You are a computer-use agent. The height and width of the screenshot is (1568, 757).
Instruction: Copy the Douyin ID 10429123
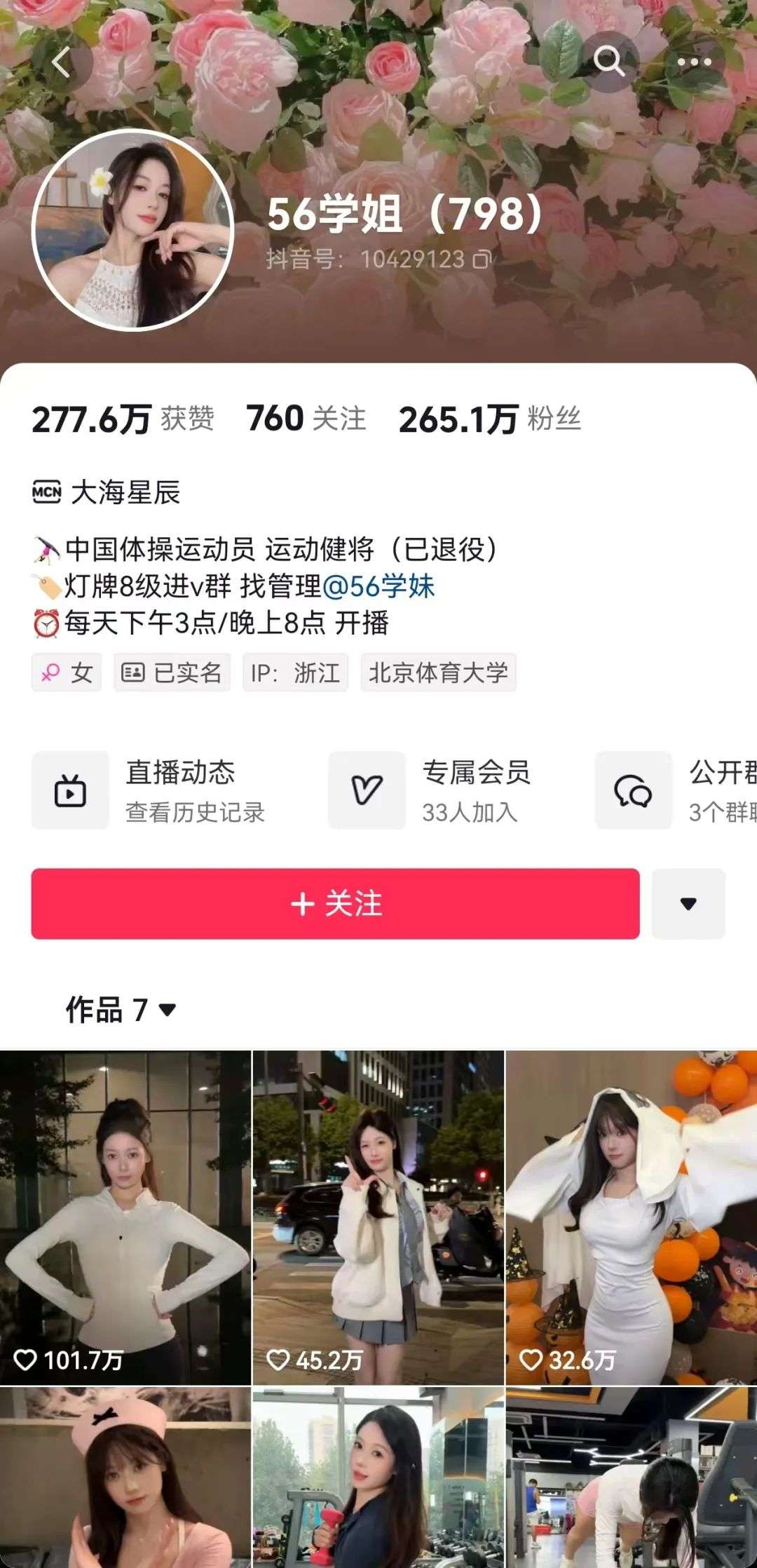tap(482, 260)
